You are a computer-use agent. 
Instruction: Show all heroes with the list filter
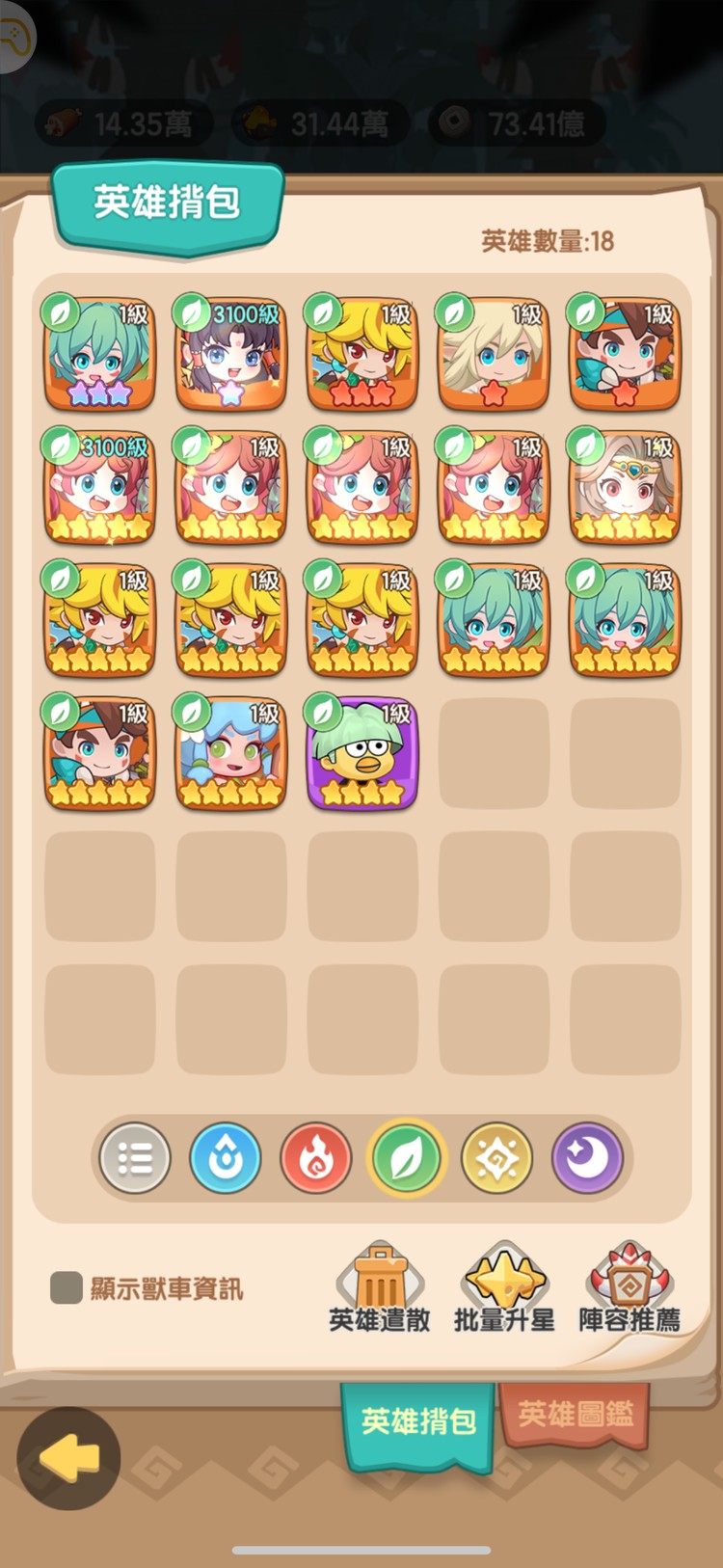[135, 1158]
